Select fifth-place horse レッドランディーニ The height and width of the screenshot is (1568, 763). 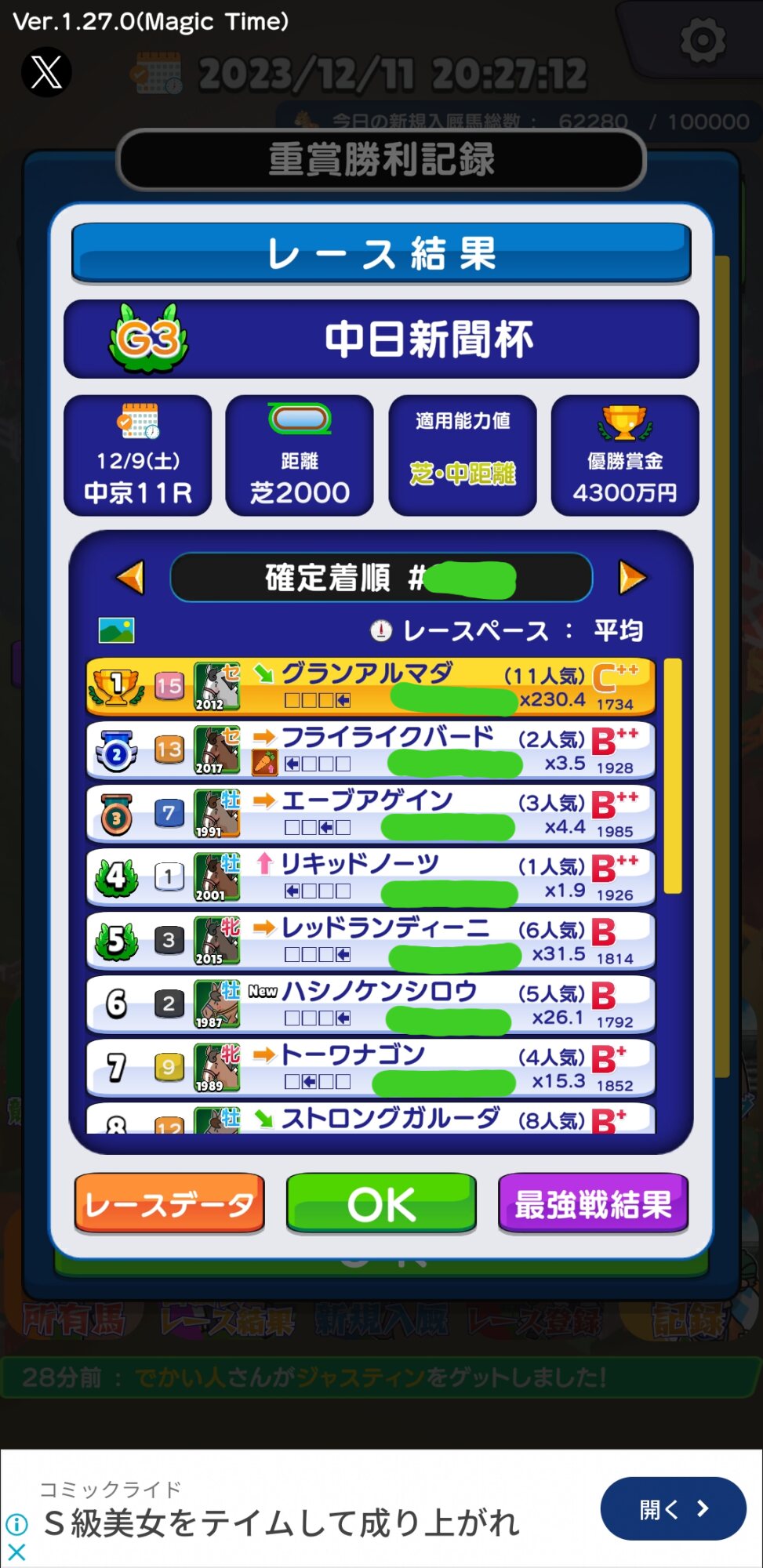click(371, 941)
